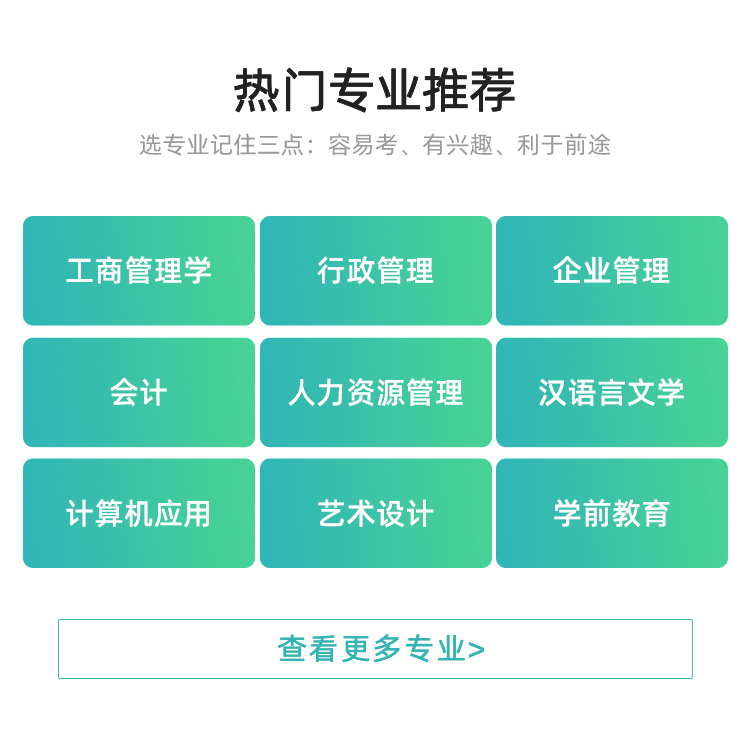Screen dimensions: 750x739
Task: Tap the 计算机应用 tile
Action: point(139,513)
